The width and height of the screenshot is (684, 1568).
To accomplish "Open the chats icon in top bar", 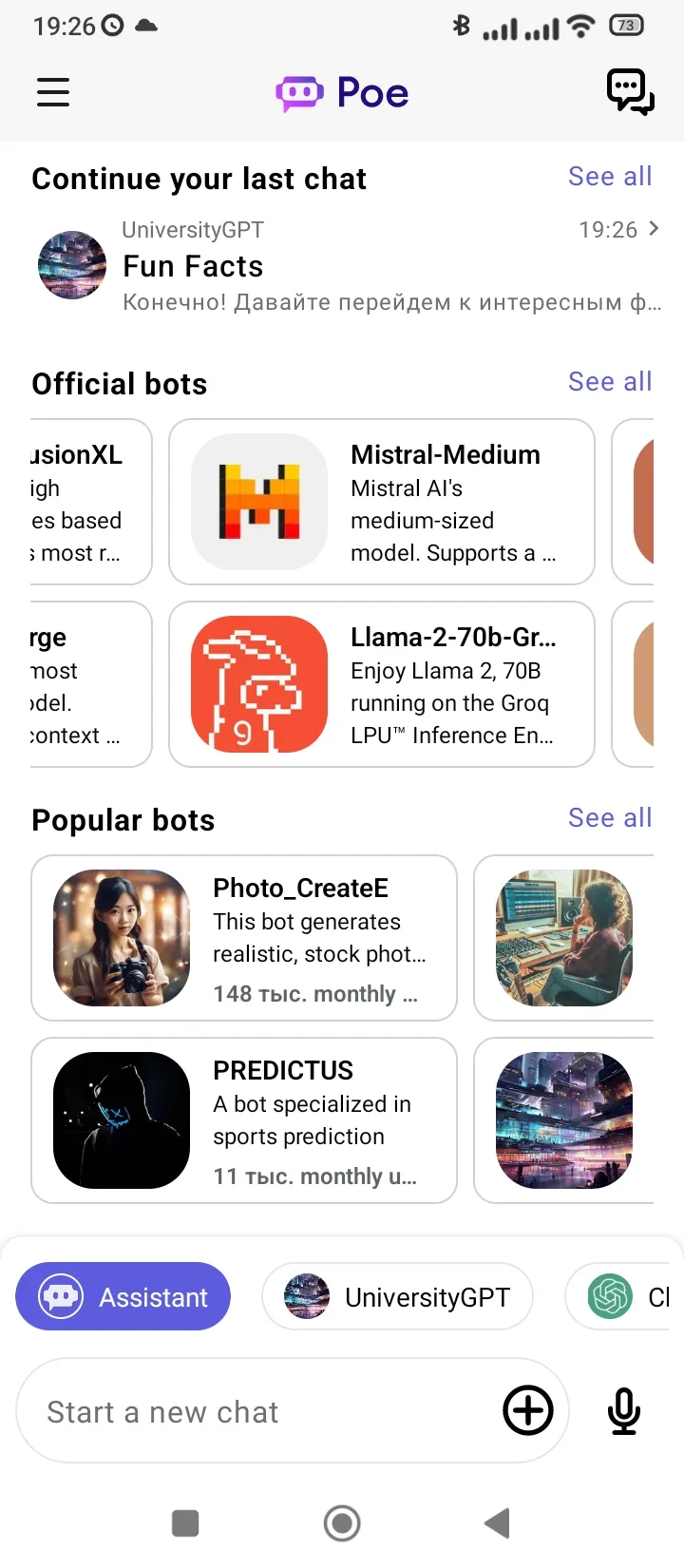I will pos(631,92).
